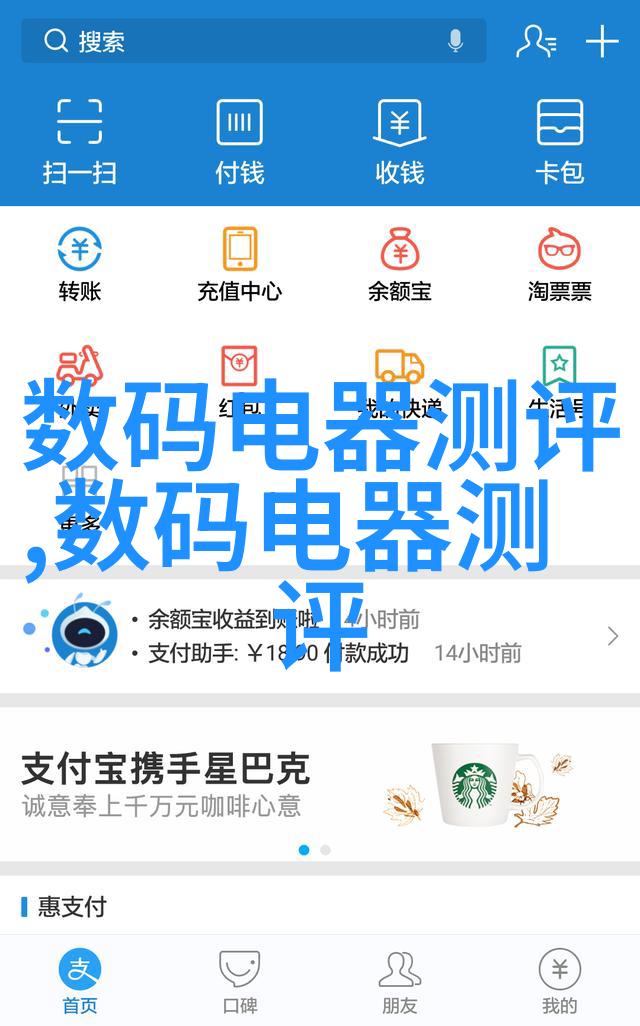Open 卡包 card wallet
Screen dimensions: 640x1026
[x=560, y=140]
